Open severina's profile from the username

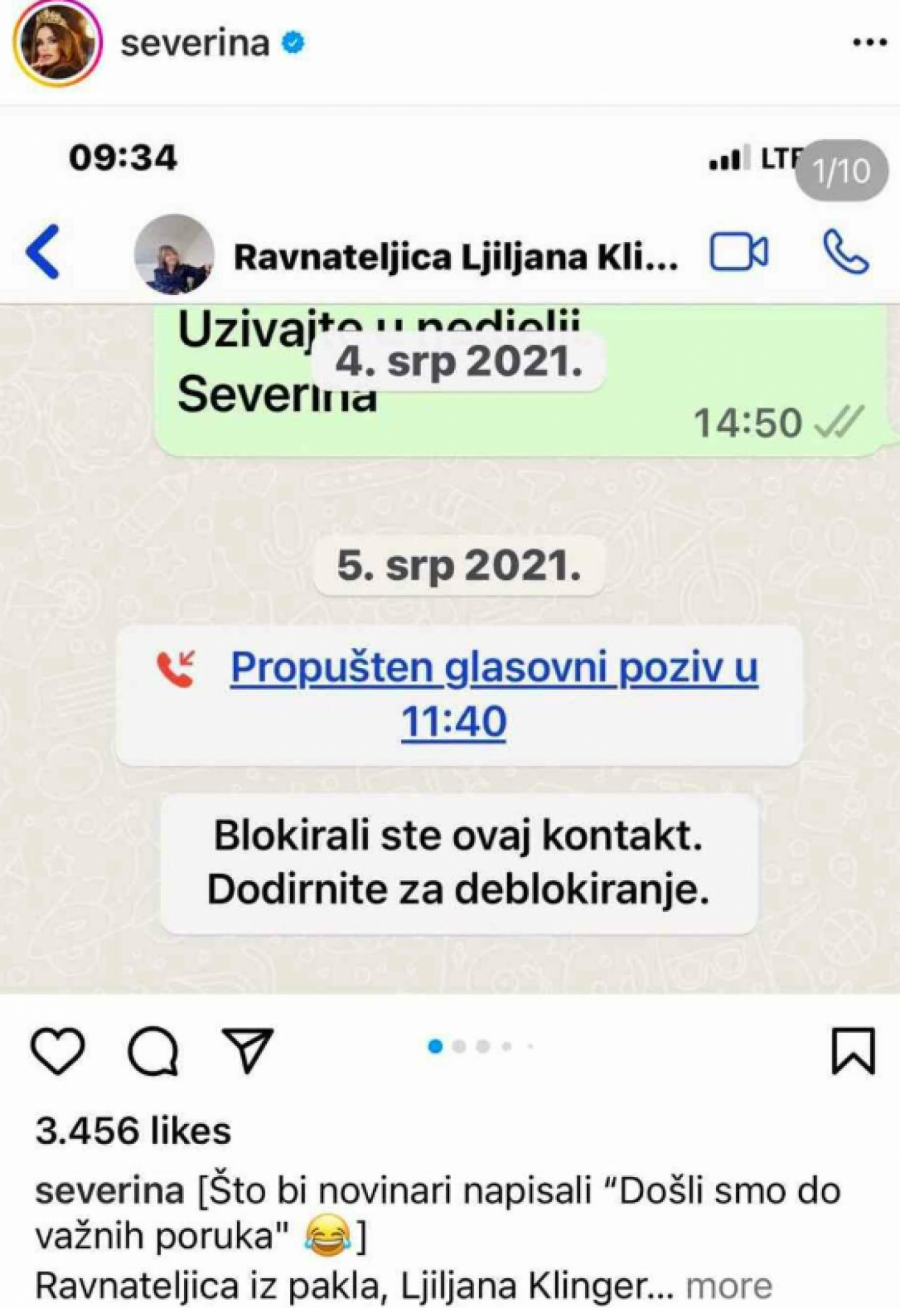[195, 44]
